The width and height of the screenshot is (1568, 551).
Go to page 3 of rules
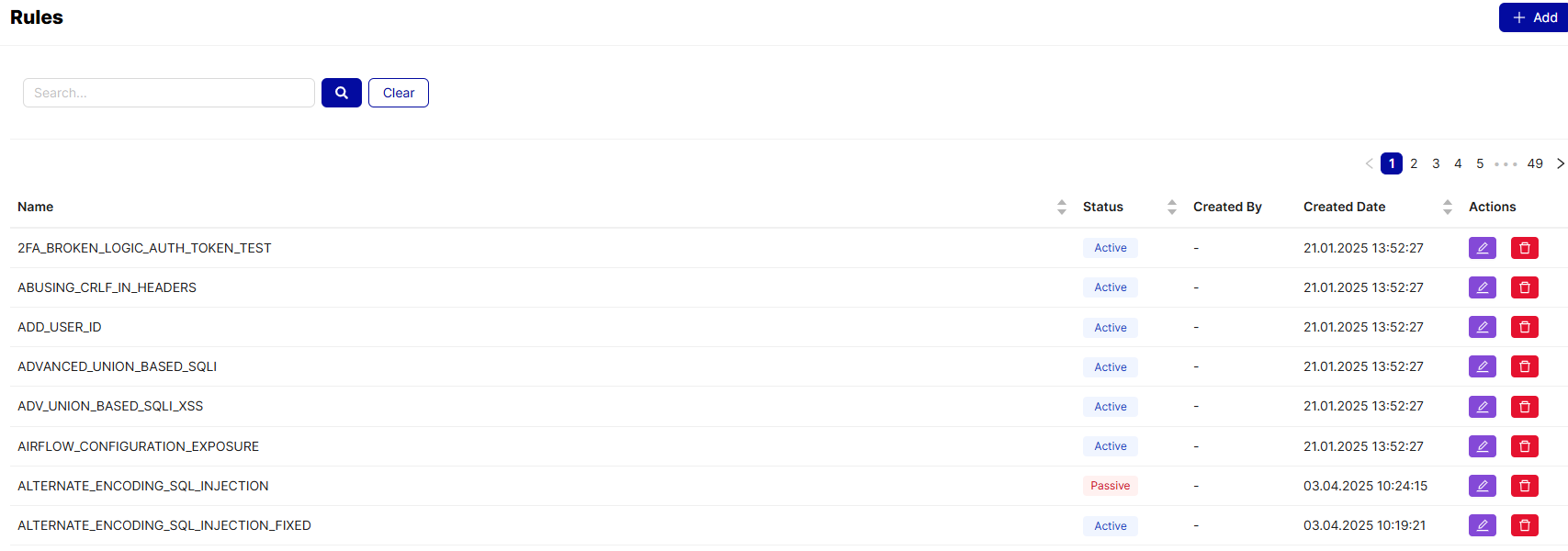click(1436, 163)
